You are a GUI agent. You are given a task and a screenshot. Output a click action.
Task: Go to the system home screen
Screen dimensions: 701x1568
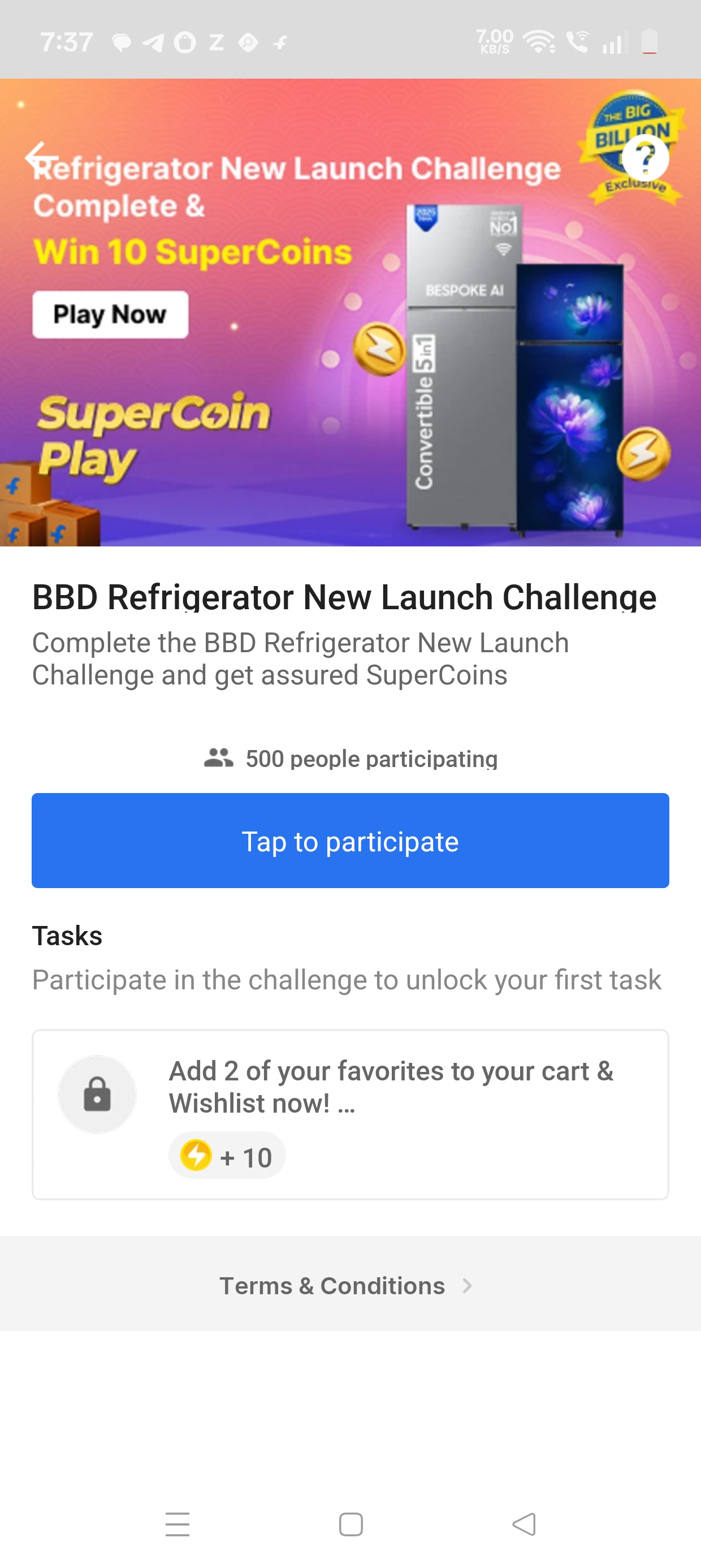pos(350,1524)
